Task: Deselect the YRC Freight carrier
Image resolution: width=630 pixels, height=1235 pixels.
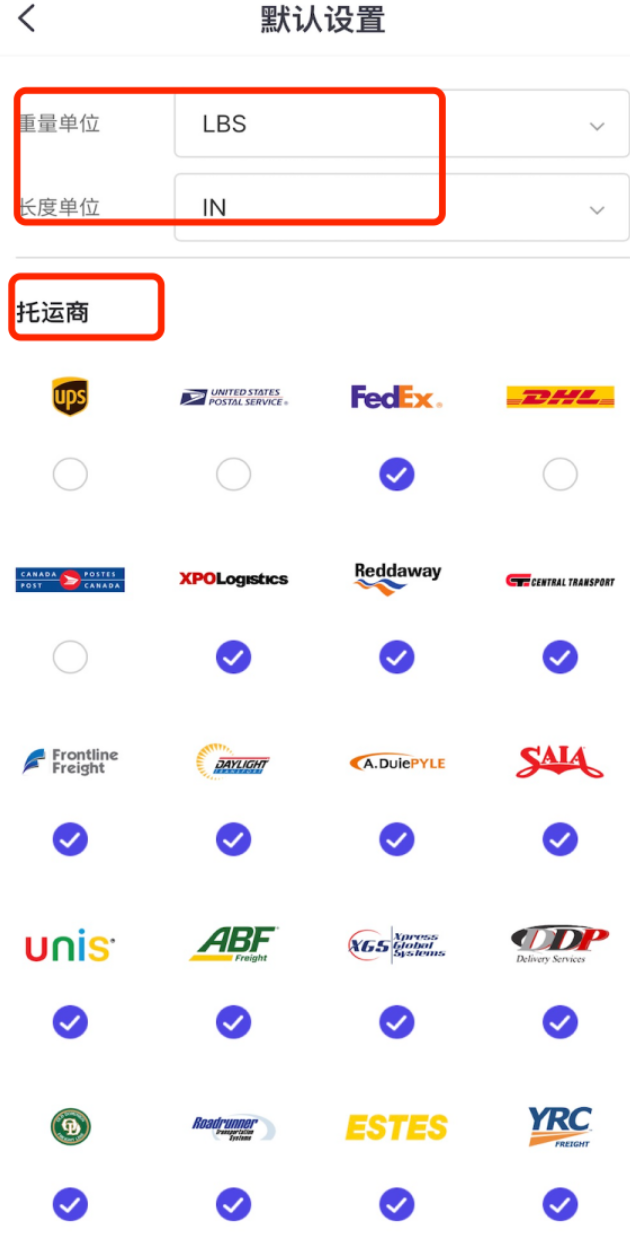Action: click(x=560, y=1204)
